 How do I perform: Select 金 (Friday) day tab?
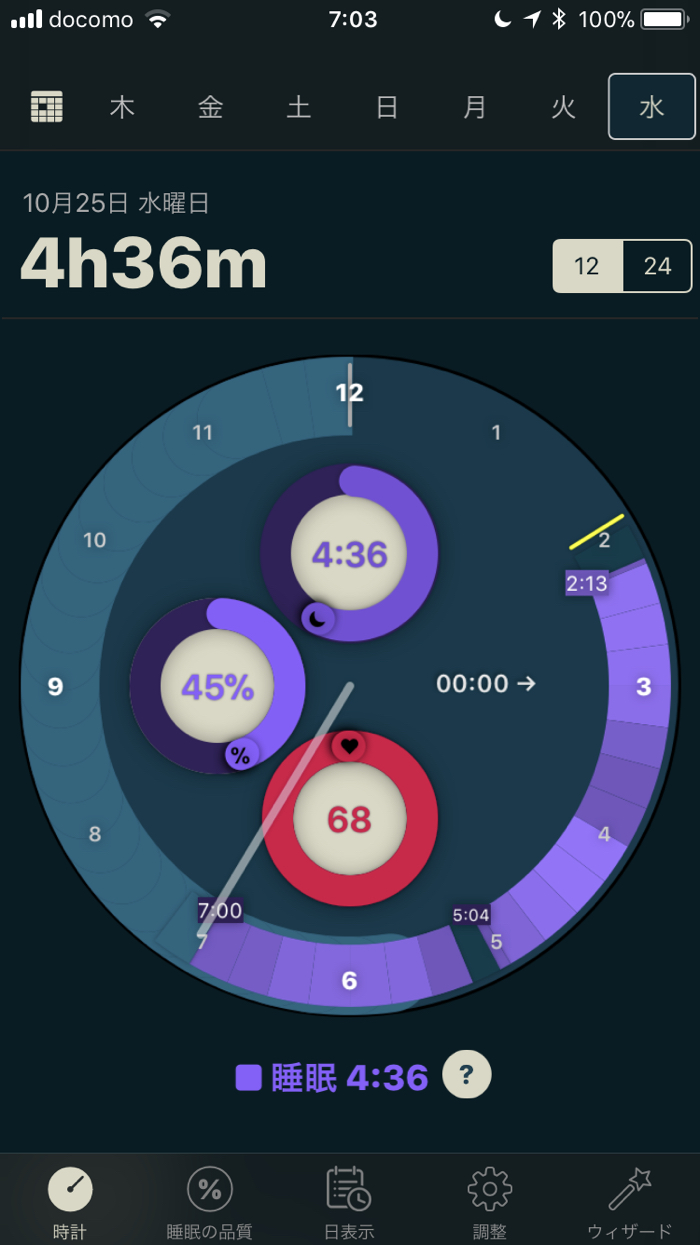point(210,107)
